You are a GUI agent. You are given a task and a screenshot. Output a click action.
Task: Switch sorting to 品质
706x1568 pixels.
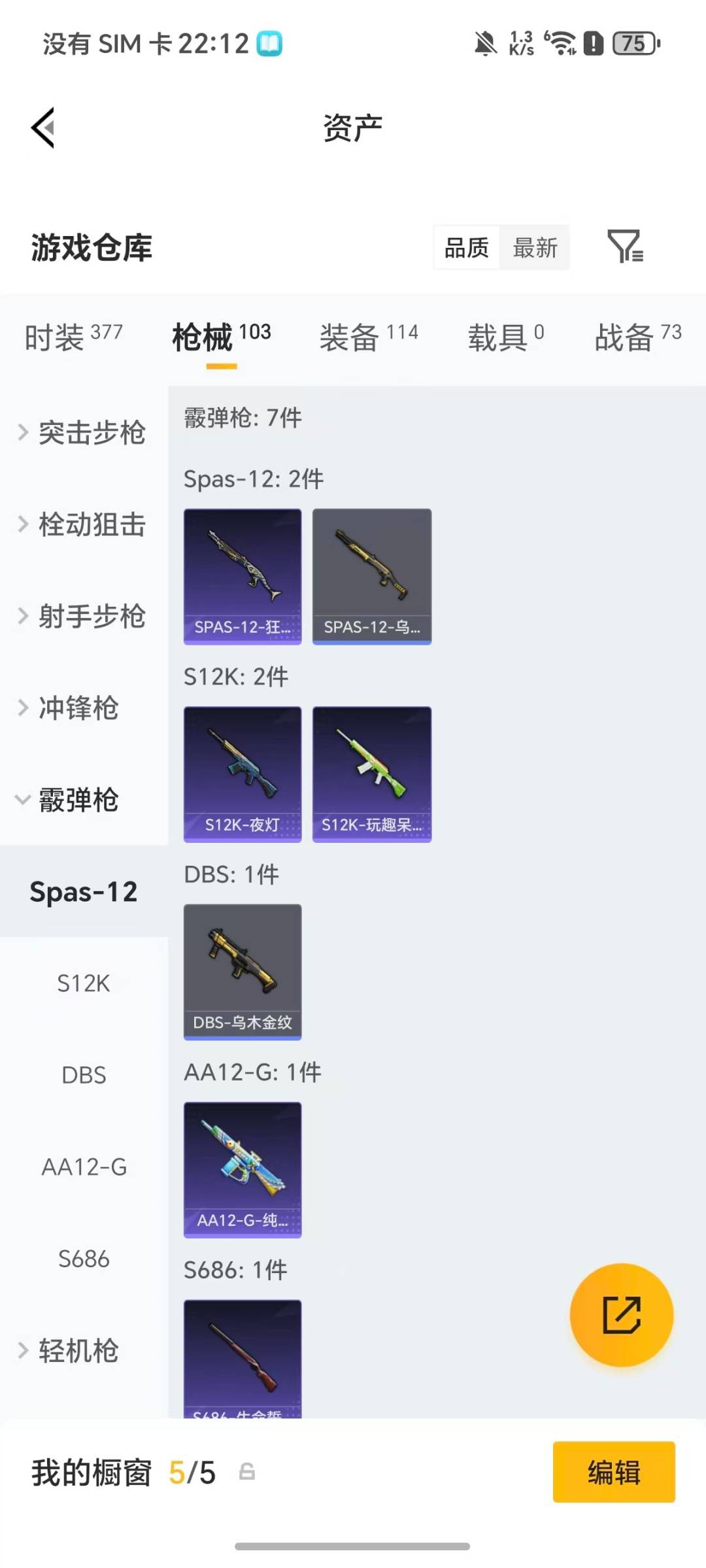pyautogui.click(x=467, y=248)
